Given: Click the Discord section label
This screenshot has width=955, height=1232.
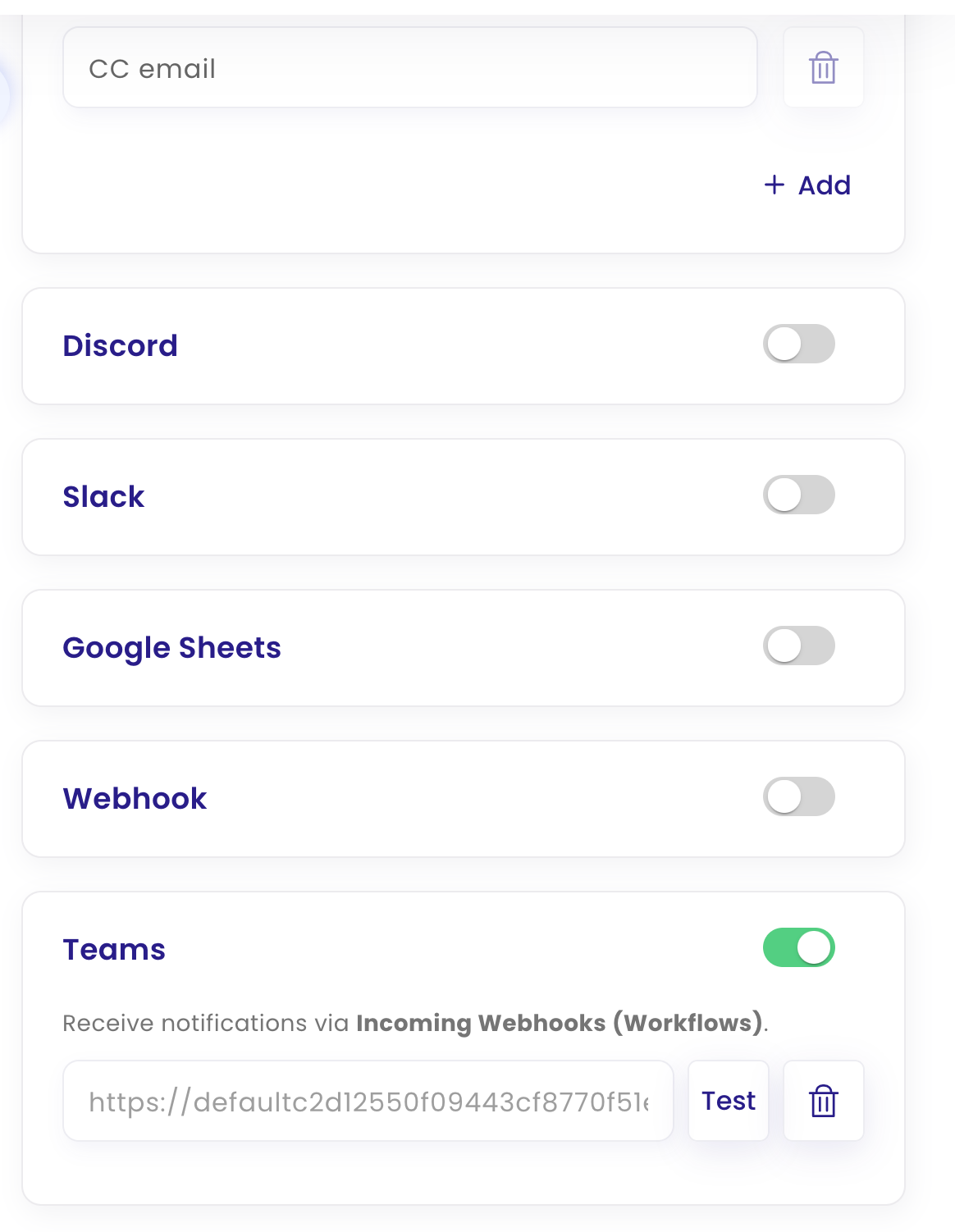Looking at the screenshot, I should (121, 345).
